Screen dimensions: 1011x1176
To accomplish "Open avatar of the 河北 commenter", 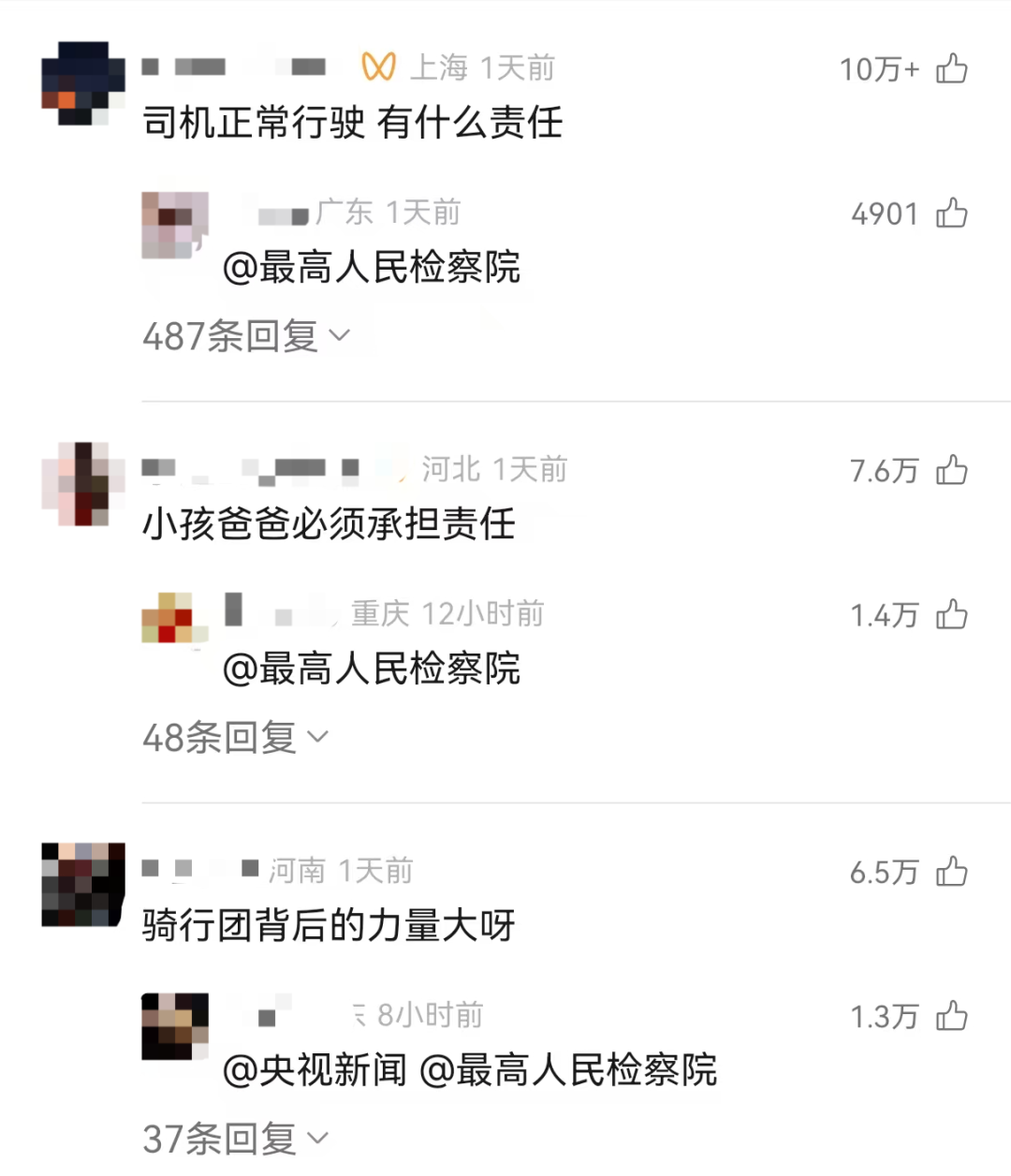I will tap(83, 484).
